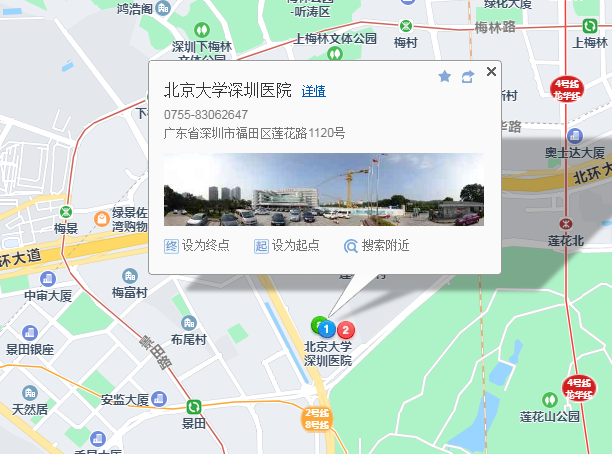Select map marker number 1
Screen dimensions: 612x454
point(326,328)
